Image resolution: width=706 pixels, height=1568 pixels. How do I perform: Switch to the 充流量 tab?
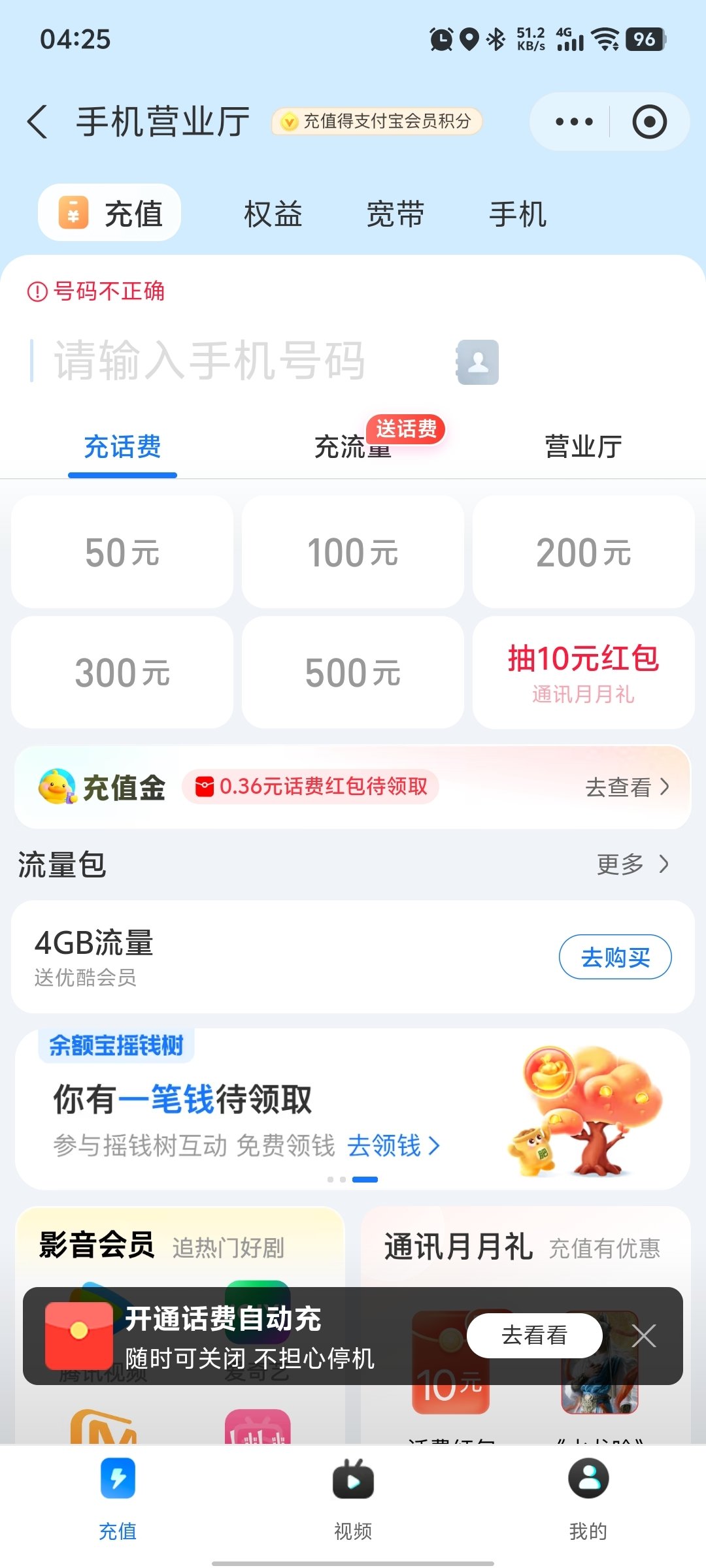[x=352, y=448]
